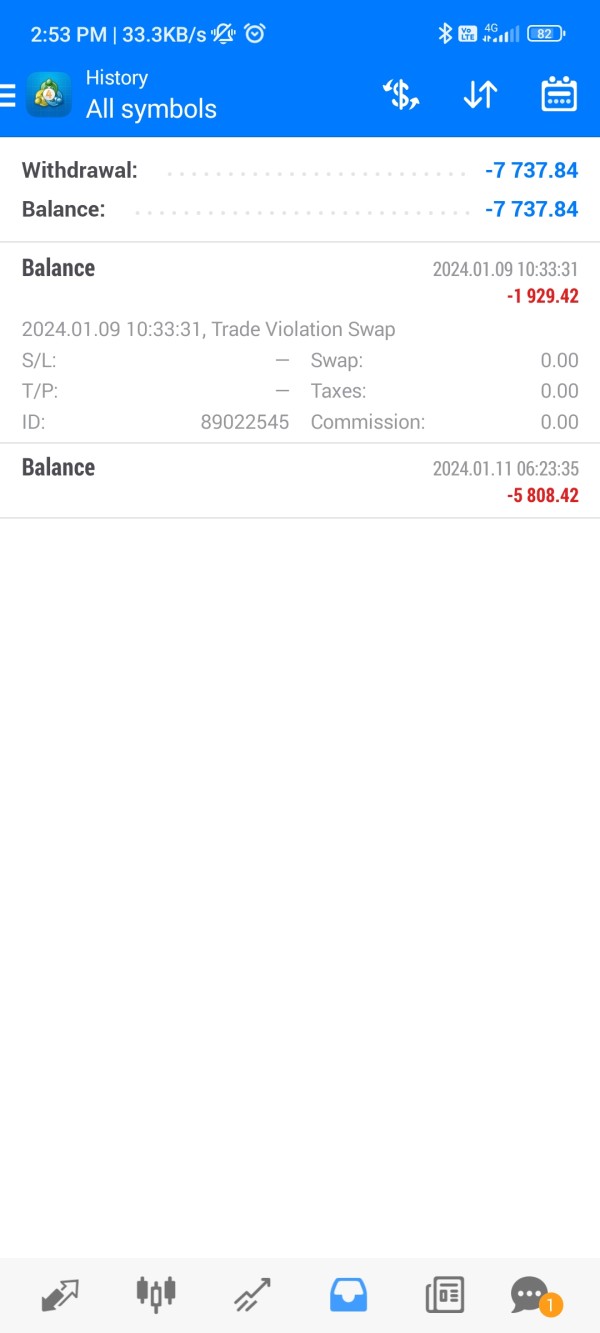Filter history by symbol

tap(400, 95)
